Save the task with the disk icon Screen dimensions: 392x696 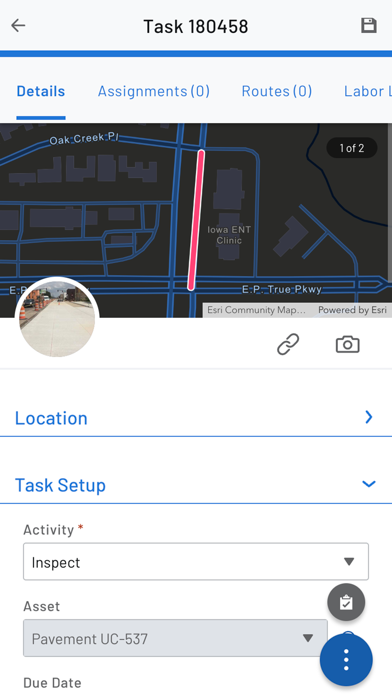[x=368, y=26]
